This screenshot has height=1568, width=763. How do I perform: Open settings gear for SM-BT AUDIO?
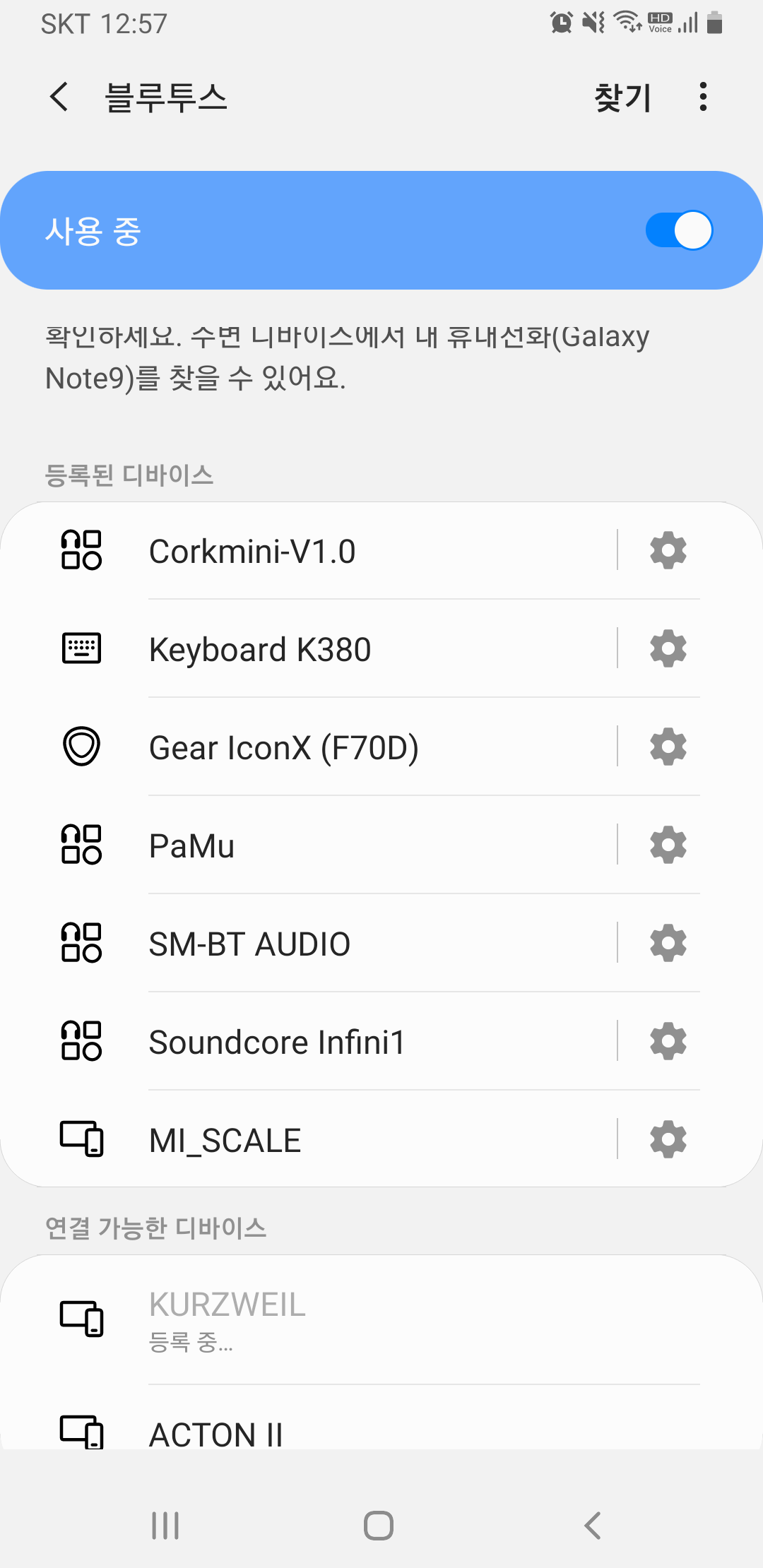tap(668, 944)
